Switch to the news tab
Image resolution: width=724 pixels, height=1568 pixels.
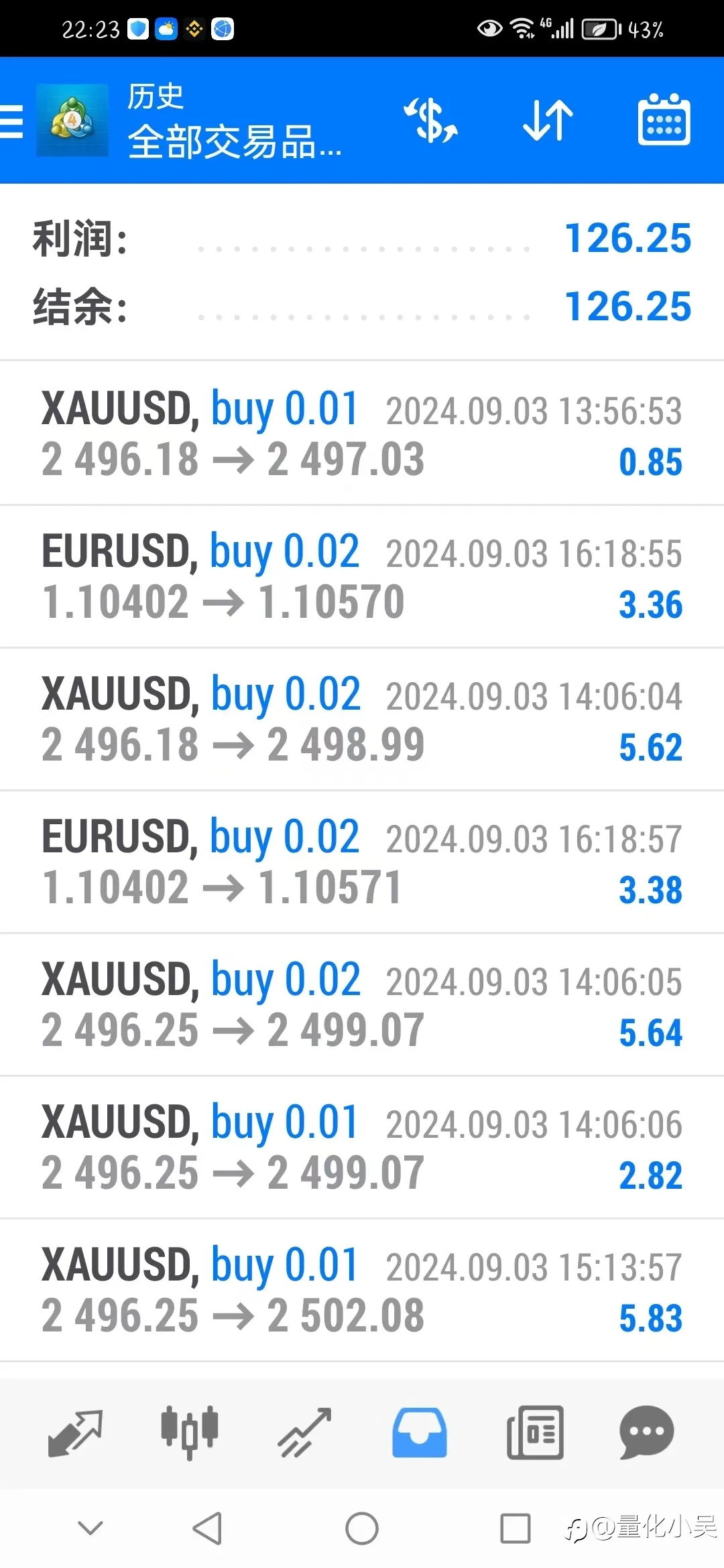pyautogui.click(x=535, y=1433)
